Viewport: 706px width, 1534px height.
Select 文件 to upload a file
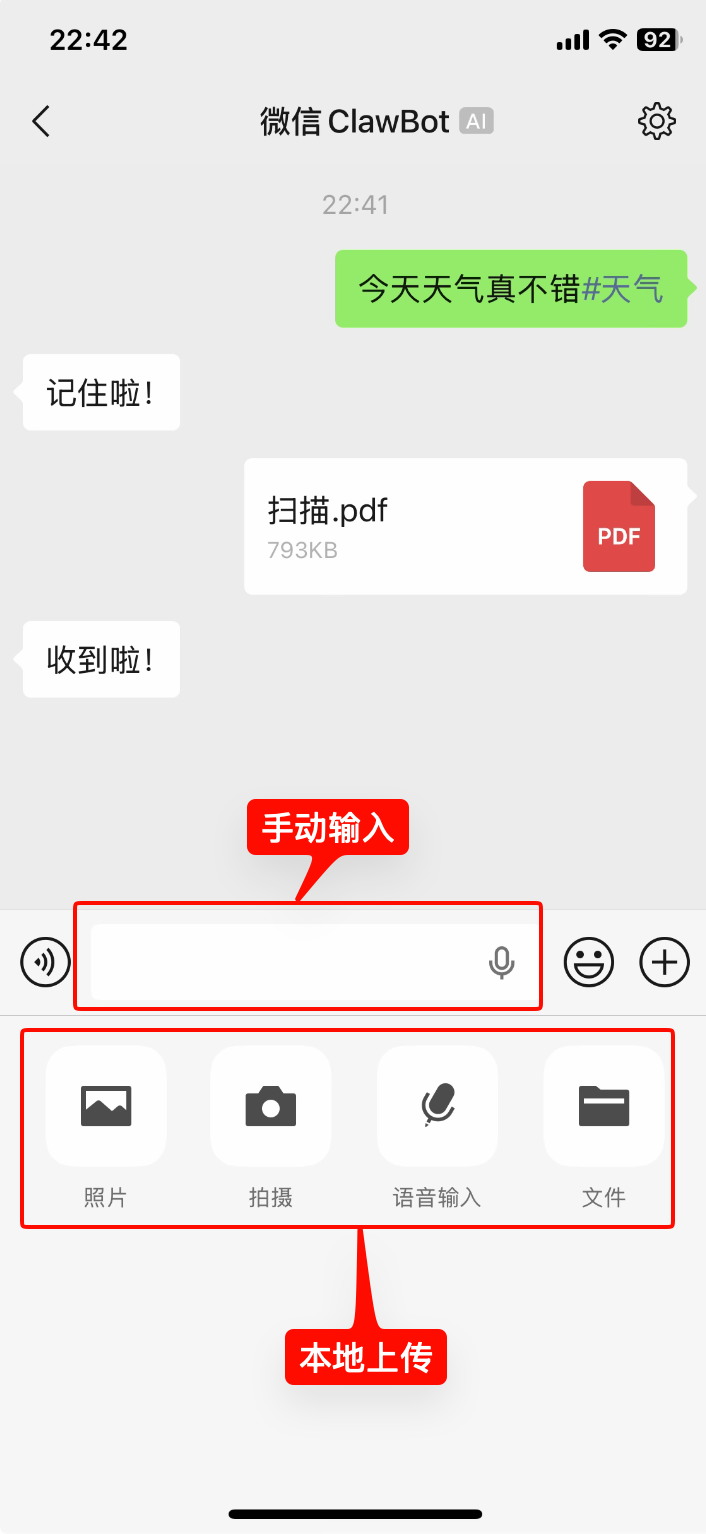(x=603, y=1106)
